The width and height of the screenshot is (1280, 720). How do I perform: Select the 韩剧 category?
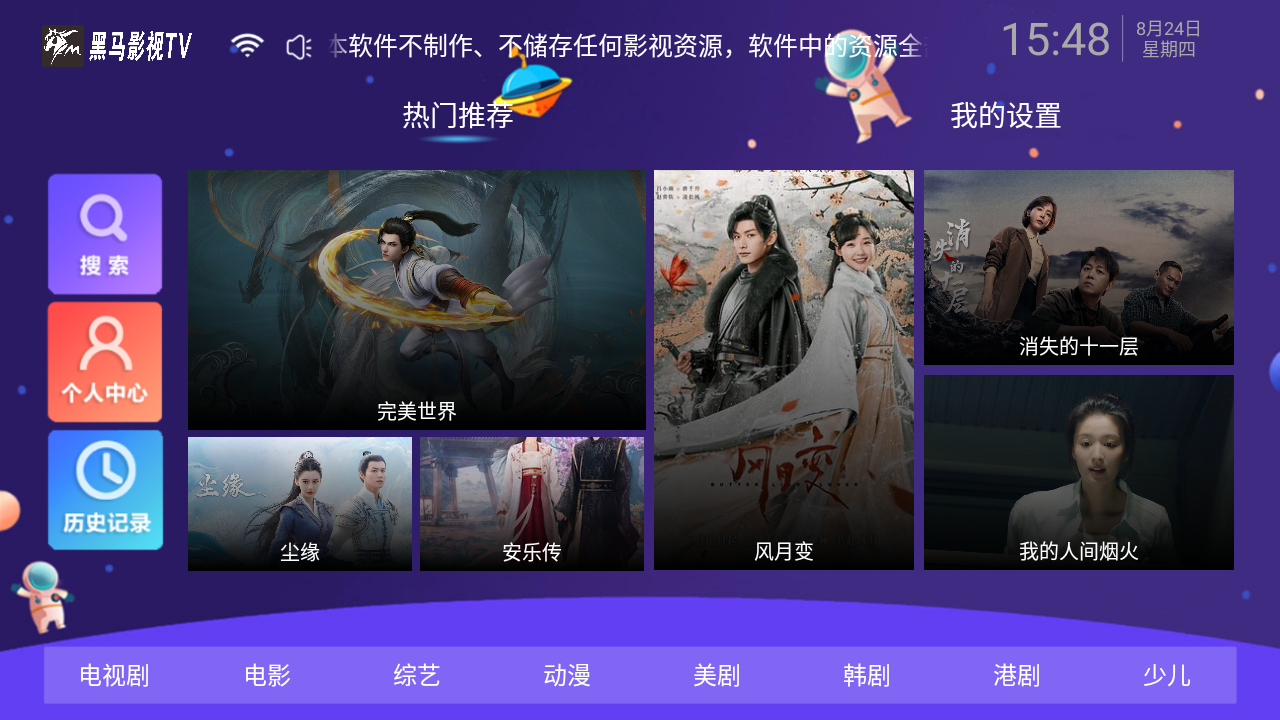[867, 676]
